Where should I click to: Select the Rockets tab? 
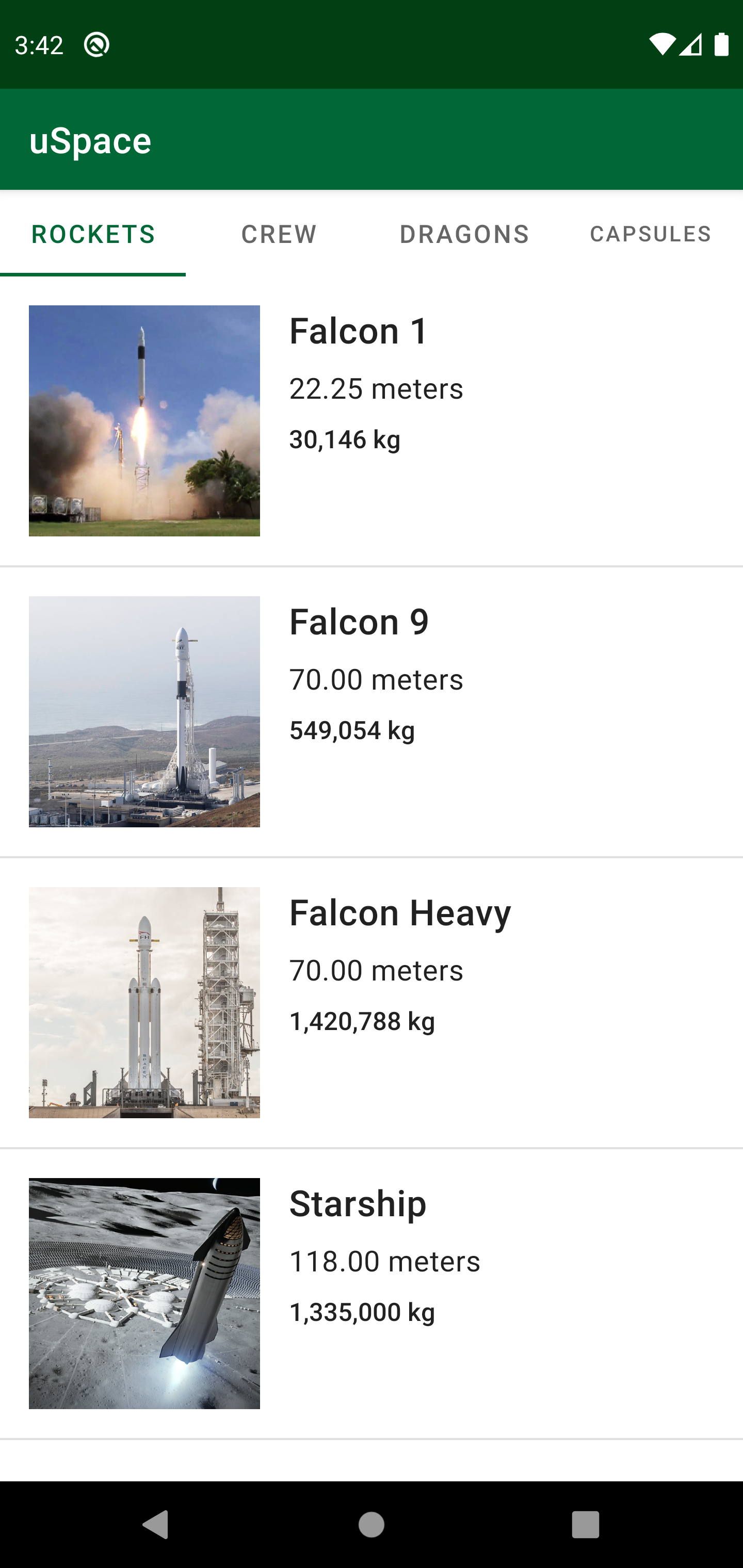[92, 234]
